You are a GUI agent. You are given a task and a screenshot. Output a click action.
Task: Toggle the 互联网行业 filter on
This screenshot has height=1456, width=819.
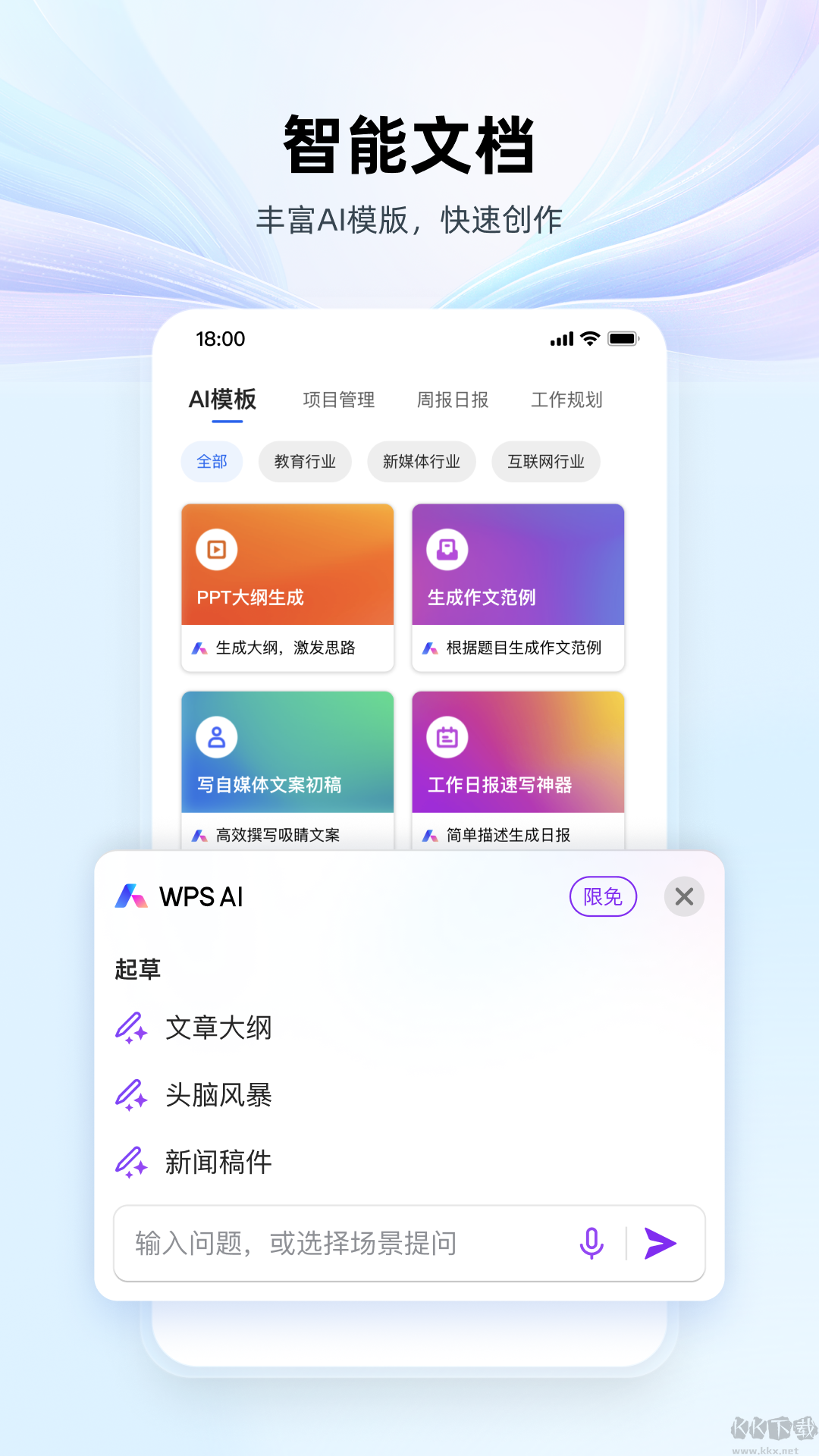pyautogui.click(x=545, y=461)
